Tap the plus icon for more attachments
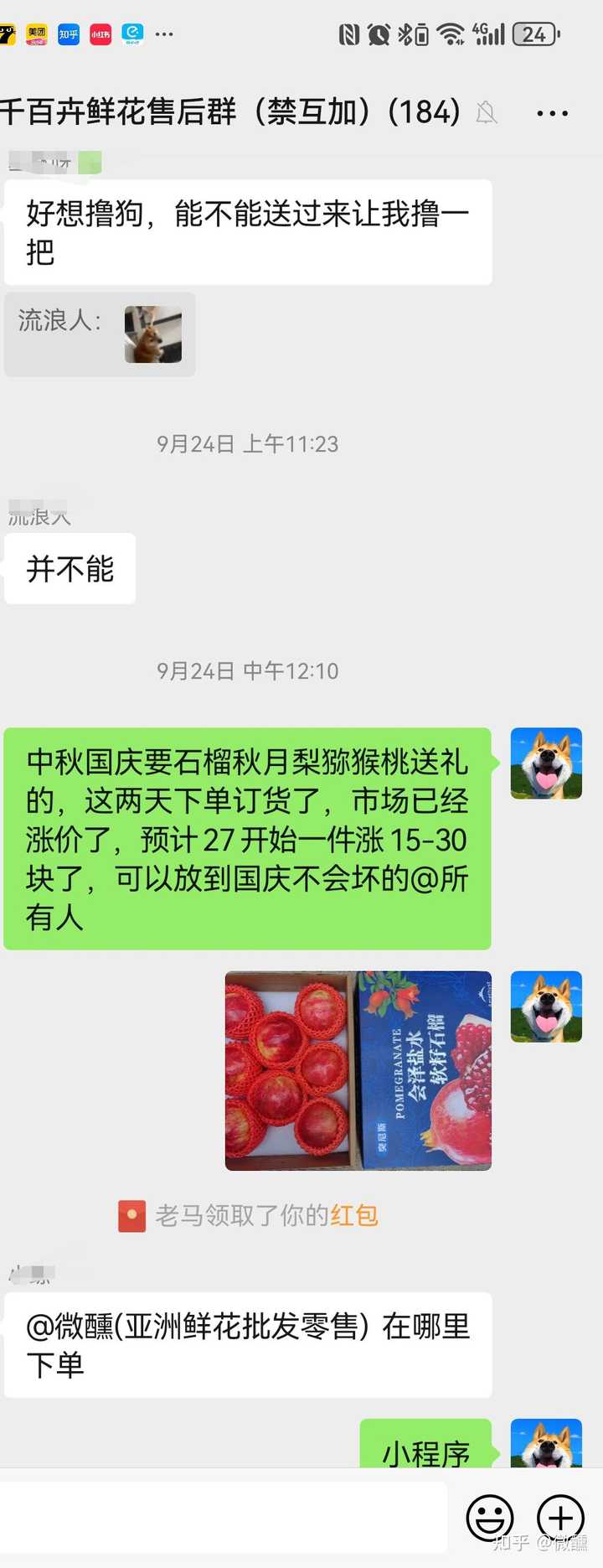Screen dimensions: 603x1568 [560, 1516]
